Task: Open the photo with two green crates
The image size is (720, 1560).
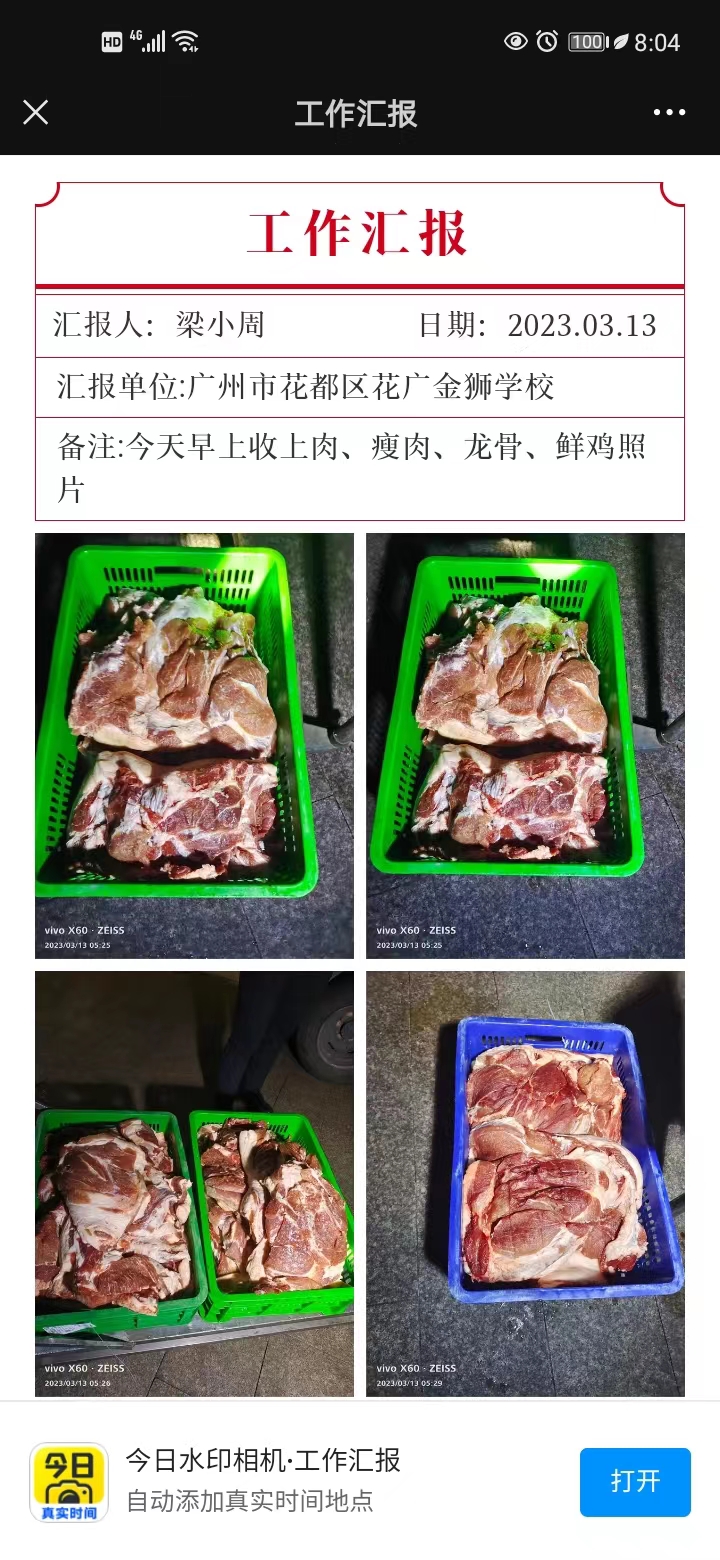Action: click(x=194, y=1183)
